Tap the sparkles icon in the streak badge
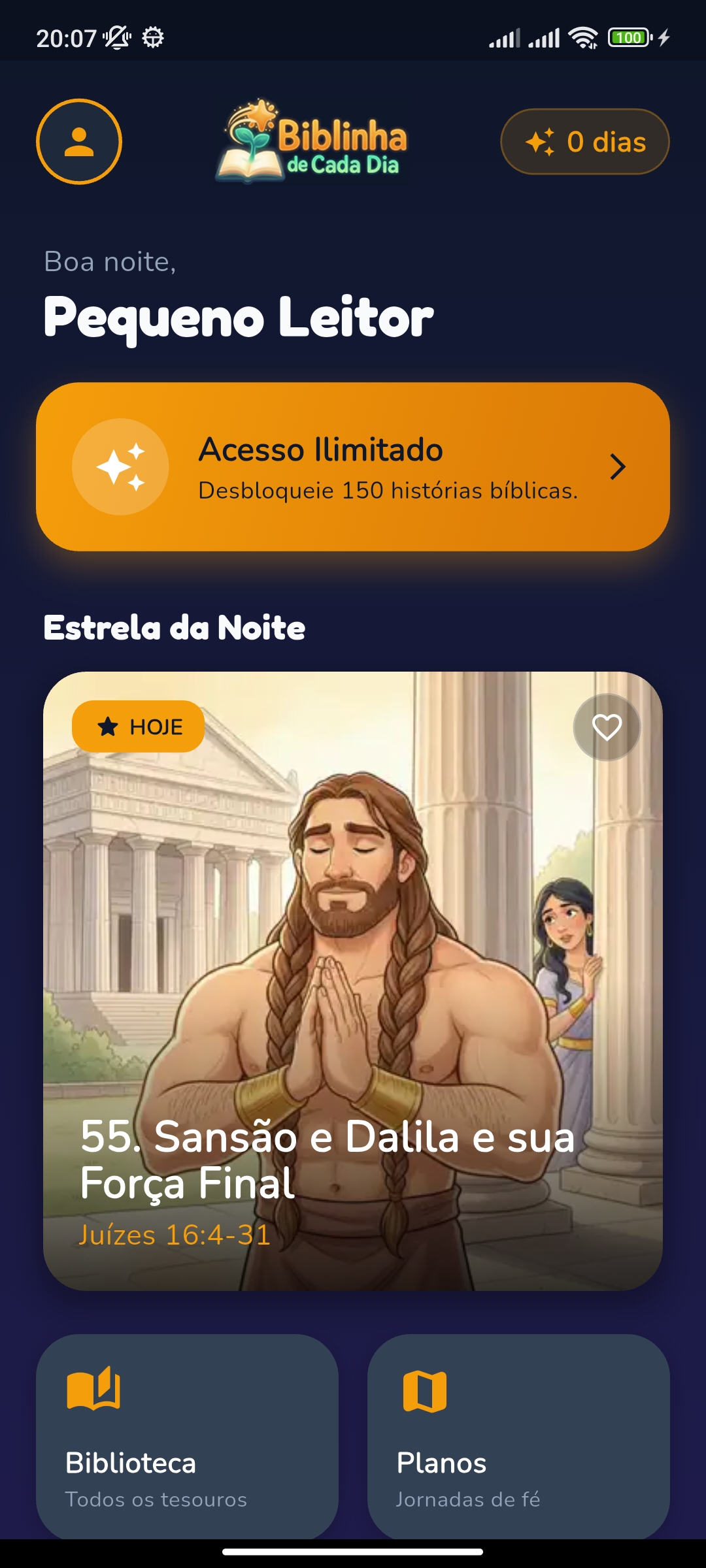The height and width of the screenshot is (1568, 706). pyautogui.click(x=539, y=140)
